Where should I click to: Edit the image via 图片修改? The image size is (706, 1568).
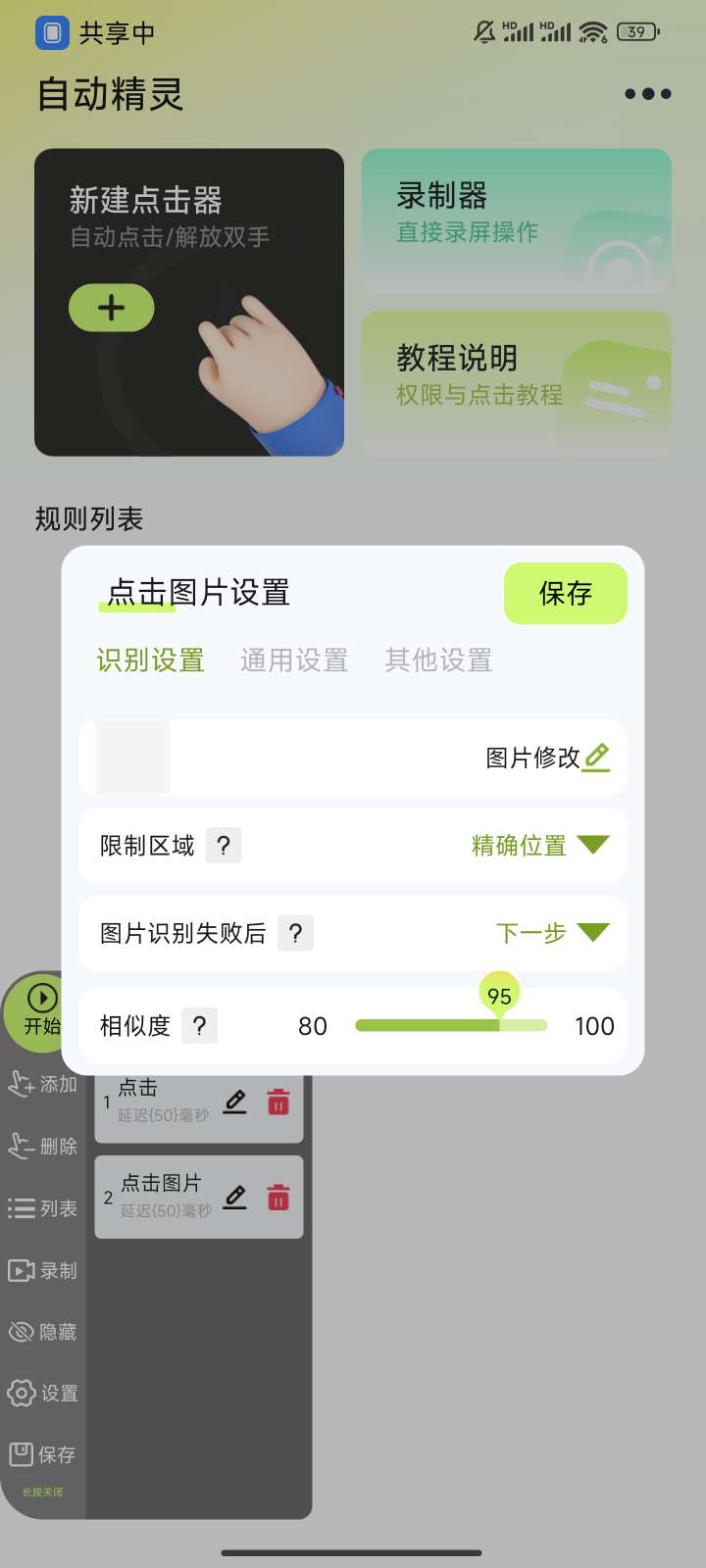(547, 758)
